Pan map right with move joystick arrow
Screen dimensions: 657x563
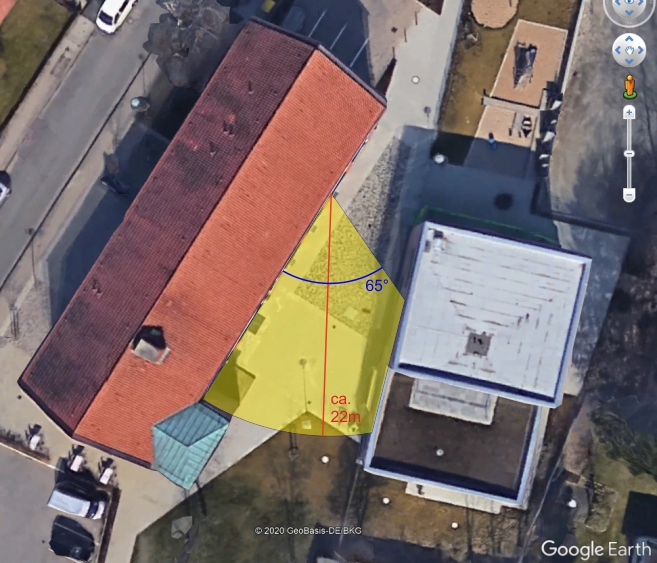[x=641, y=50]
